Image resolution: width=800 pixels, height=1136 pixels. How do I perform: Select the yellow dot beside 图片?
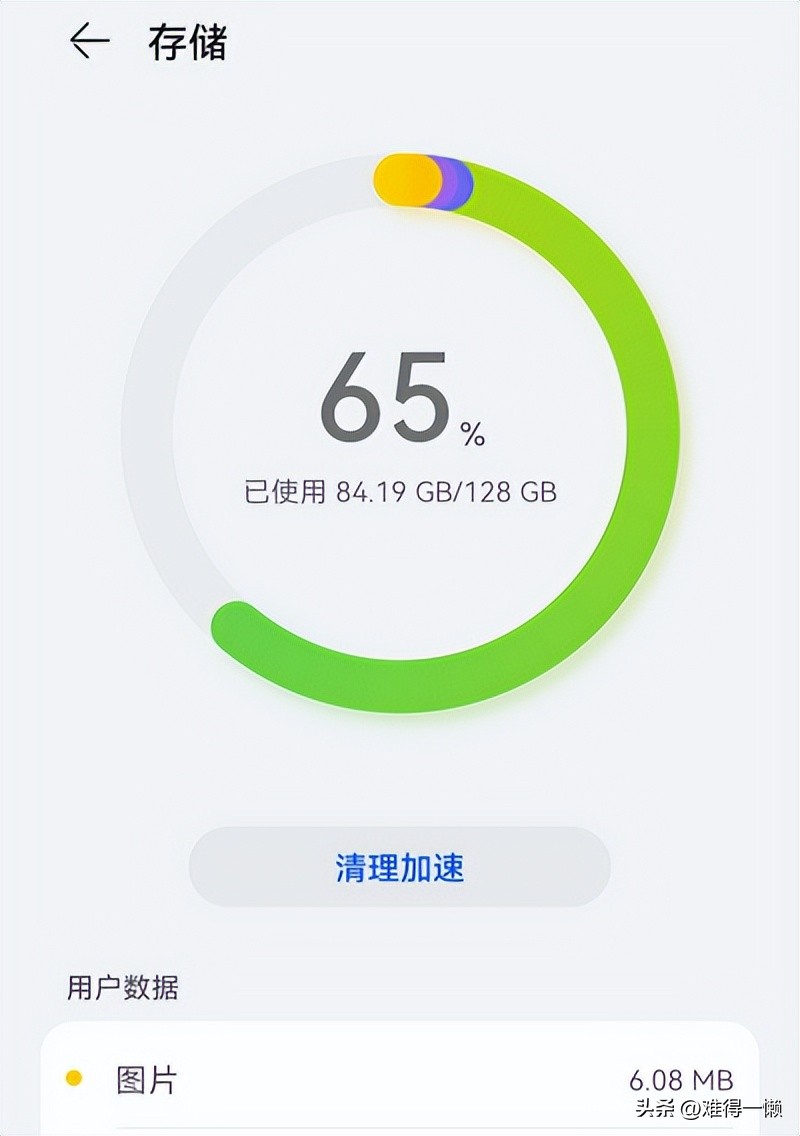pos(75,1078)
